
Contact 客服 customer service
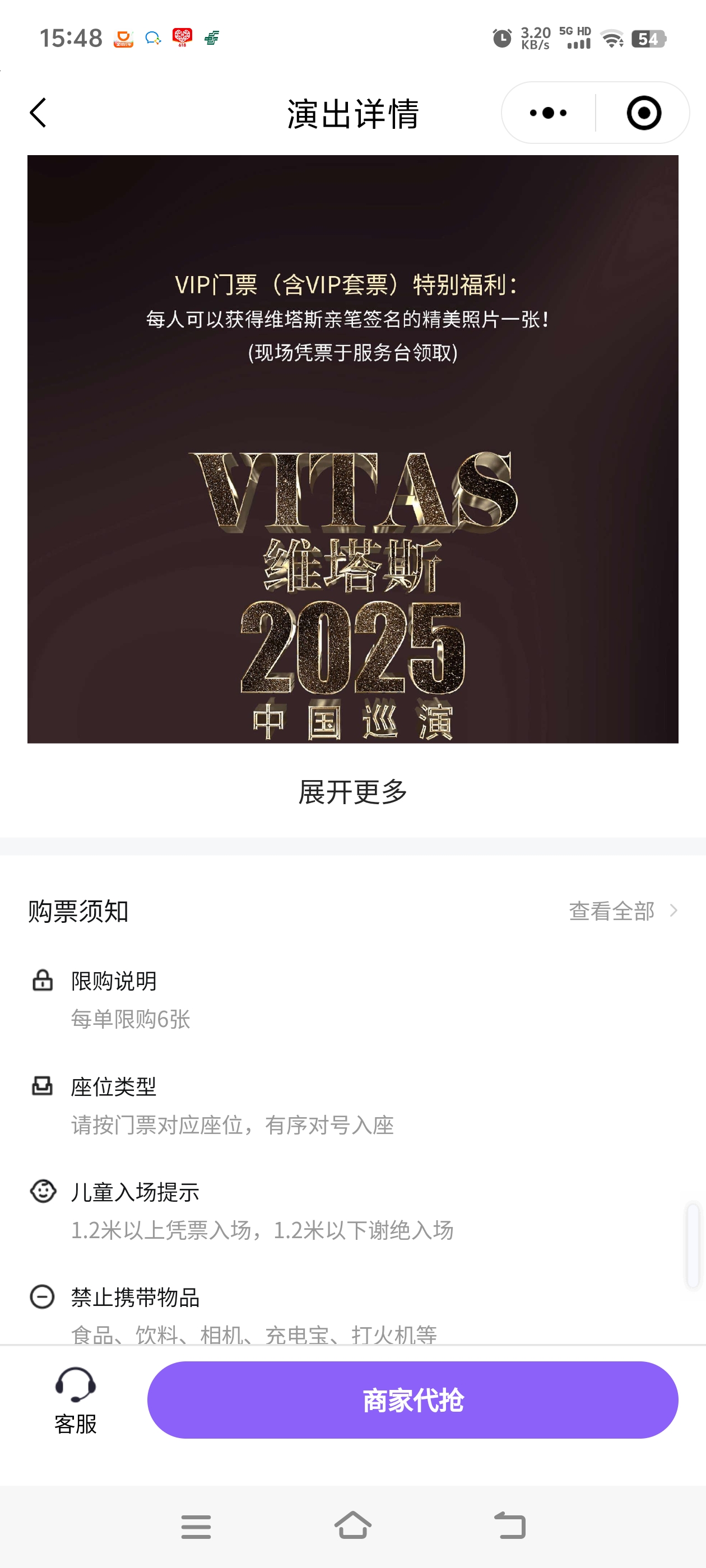[76, 1400]
